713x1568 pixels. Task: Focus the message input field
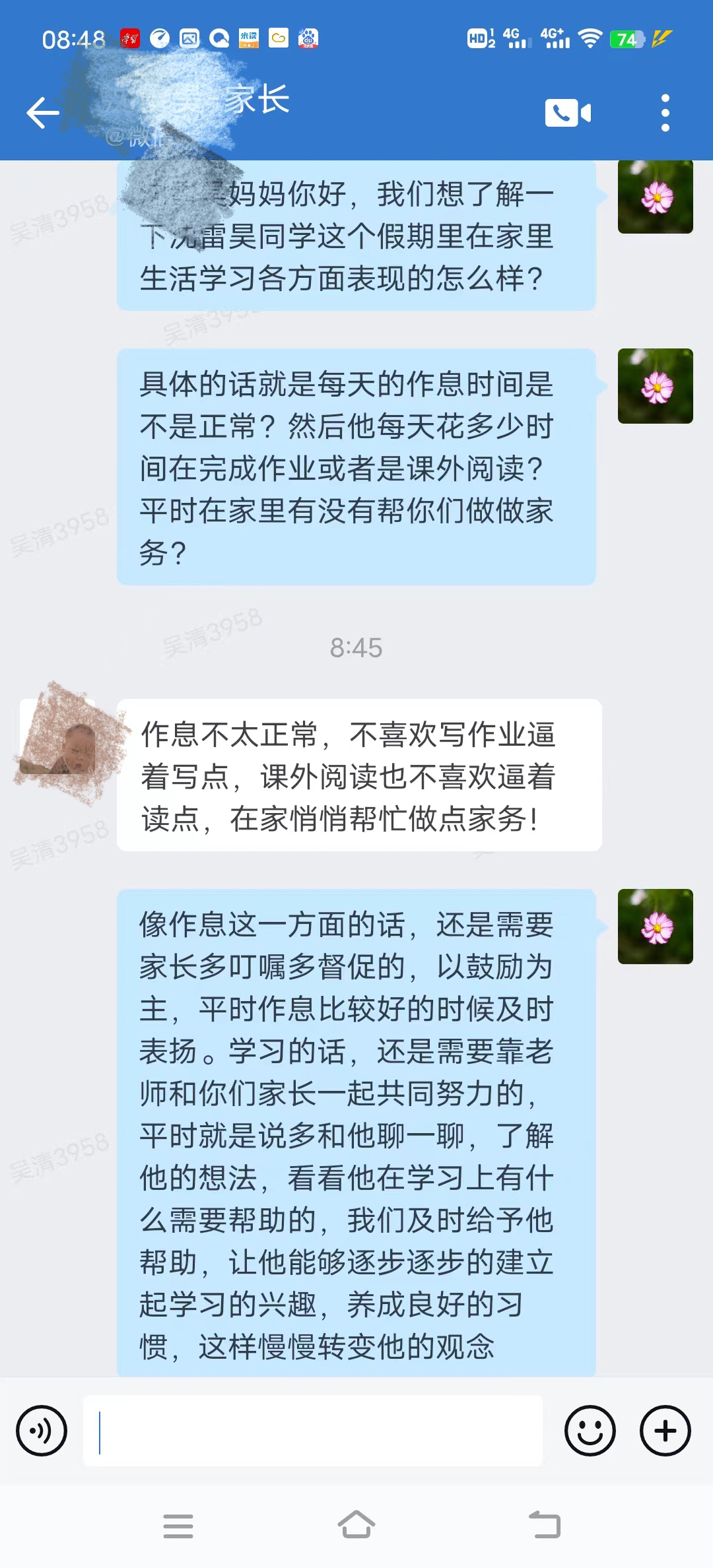313,1431
